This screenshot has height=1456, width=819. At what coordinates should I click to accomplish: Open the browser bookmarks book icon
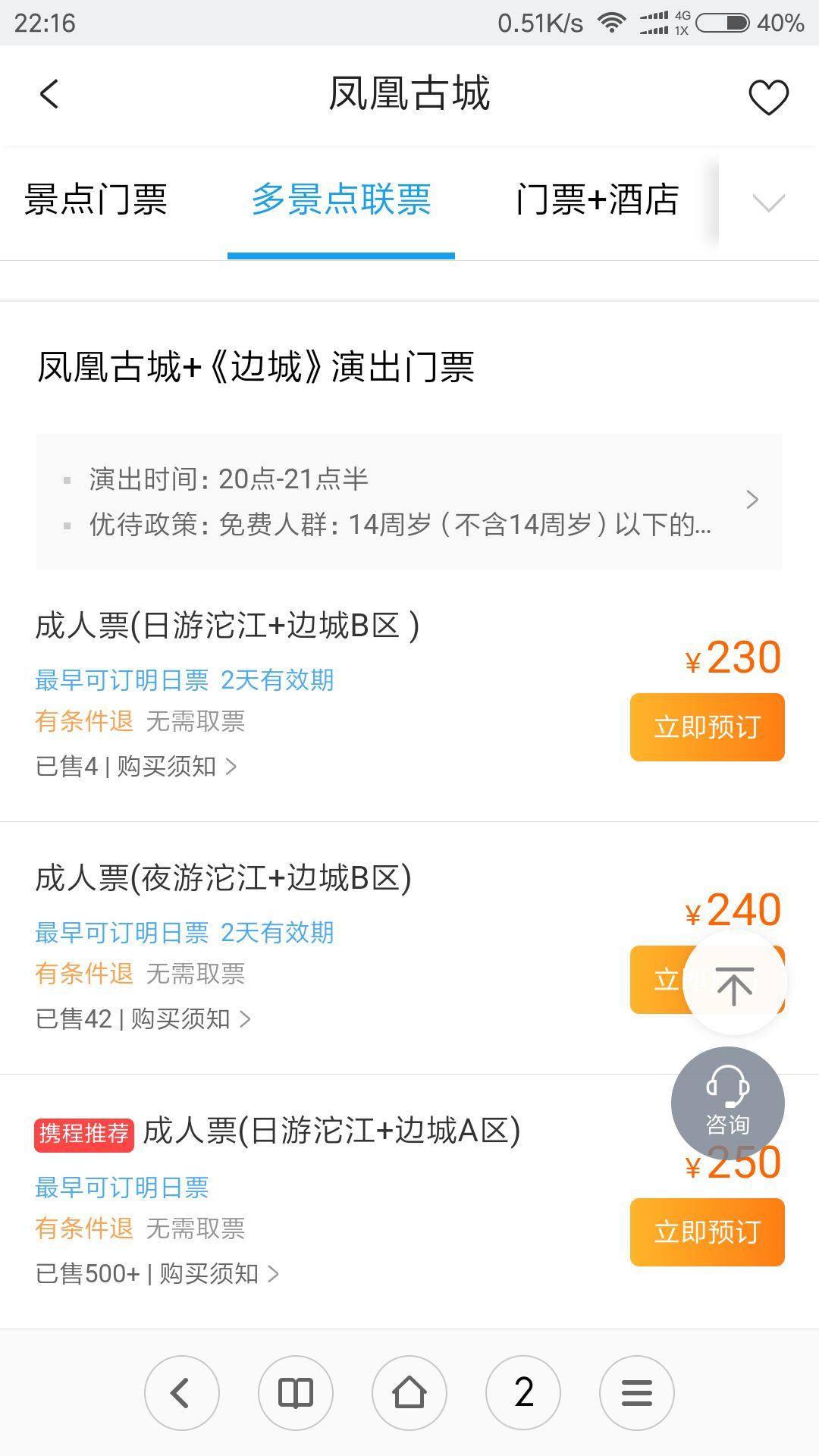tap(296, 1393)
